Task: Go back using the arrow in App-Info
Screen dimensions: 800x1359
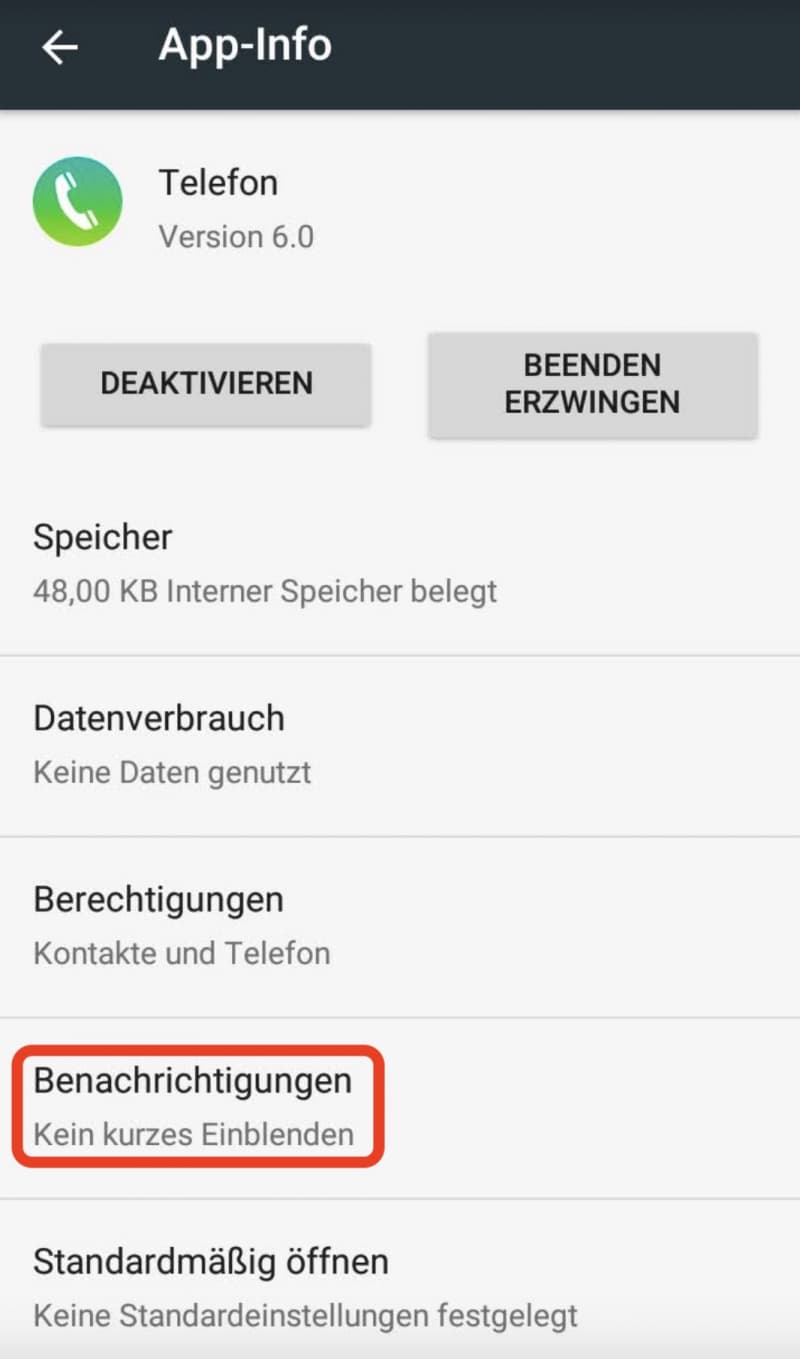Action: point(60,47)
